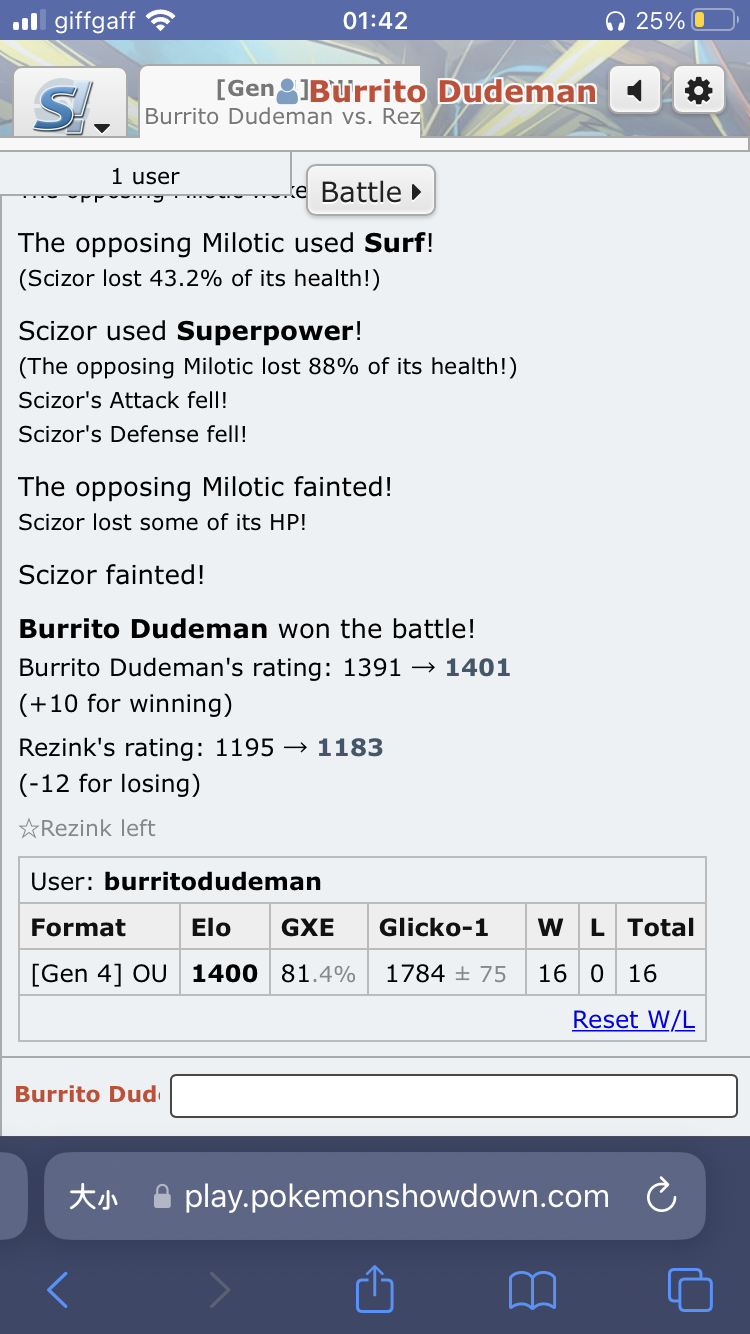Open Safari bookmarks
Viewport: 750px width, 1334px height.
point(532,1290)
